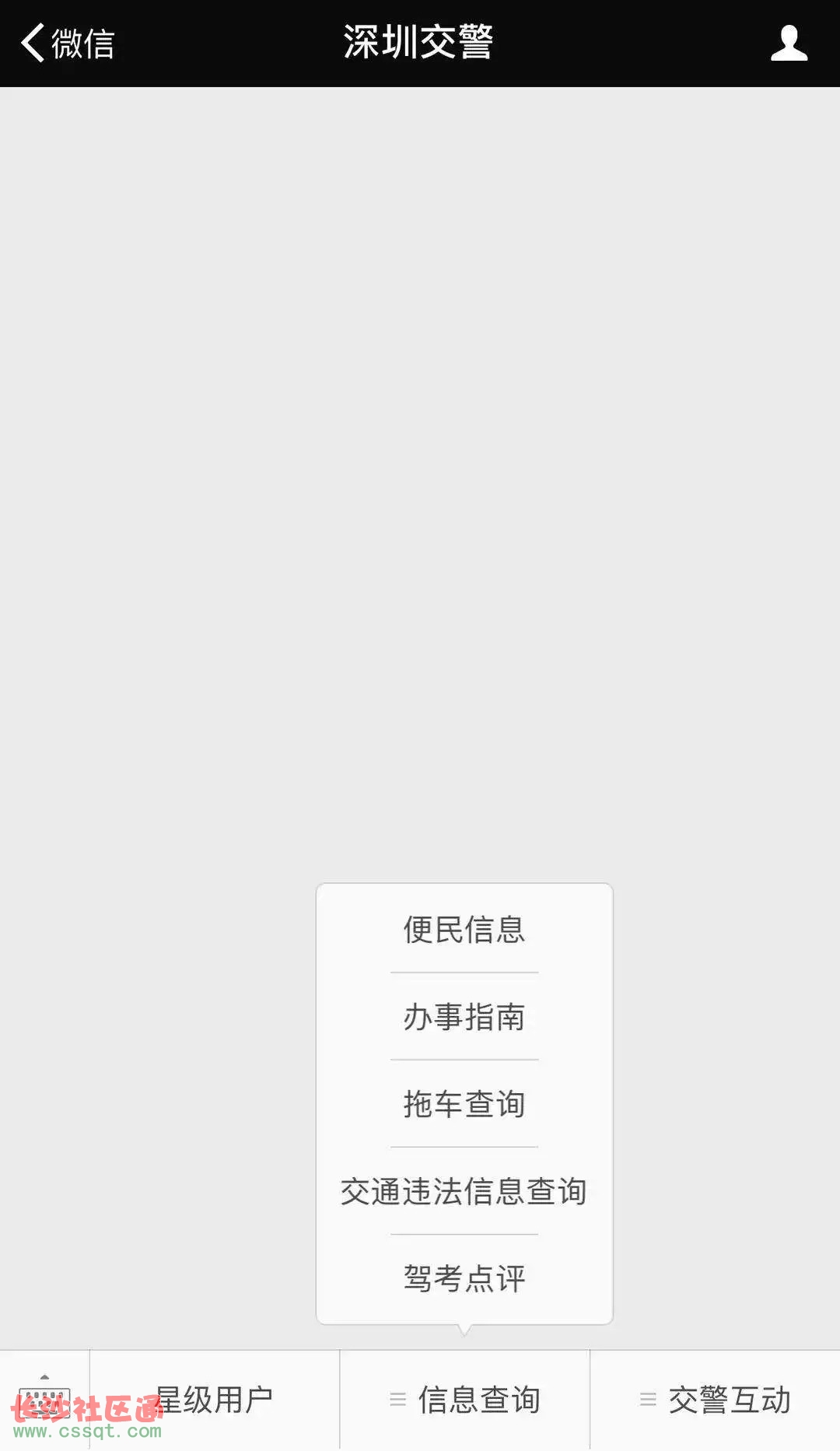The image size is (840, 1451).
Task: Select 驾考点评
Action: [x=464, y=1278]
